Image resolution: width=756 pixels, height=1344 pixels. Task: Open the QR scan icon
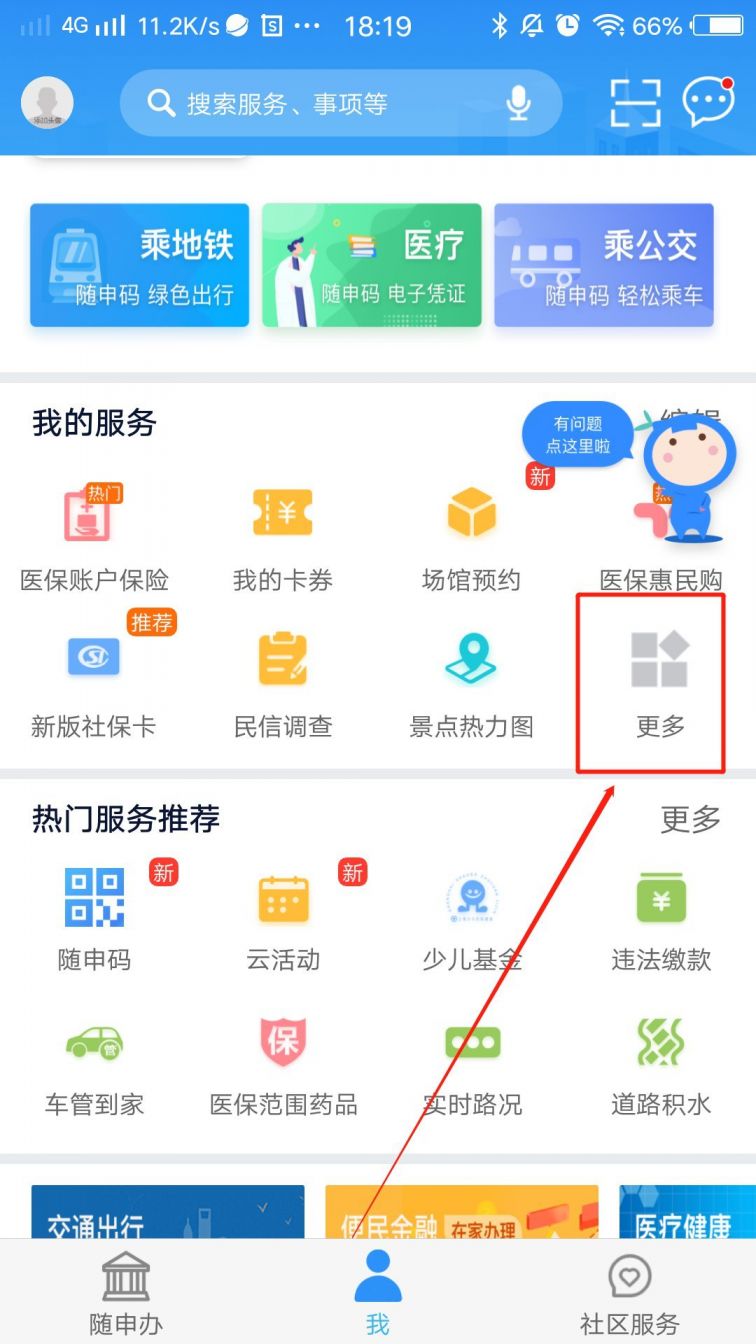point(635,102)
